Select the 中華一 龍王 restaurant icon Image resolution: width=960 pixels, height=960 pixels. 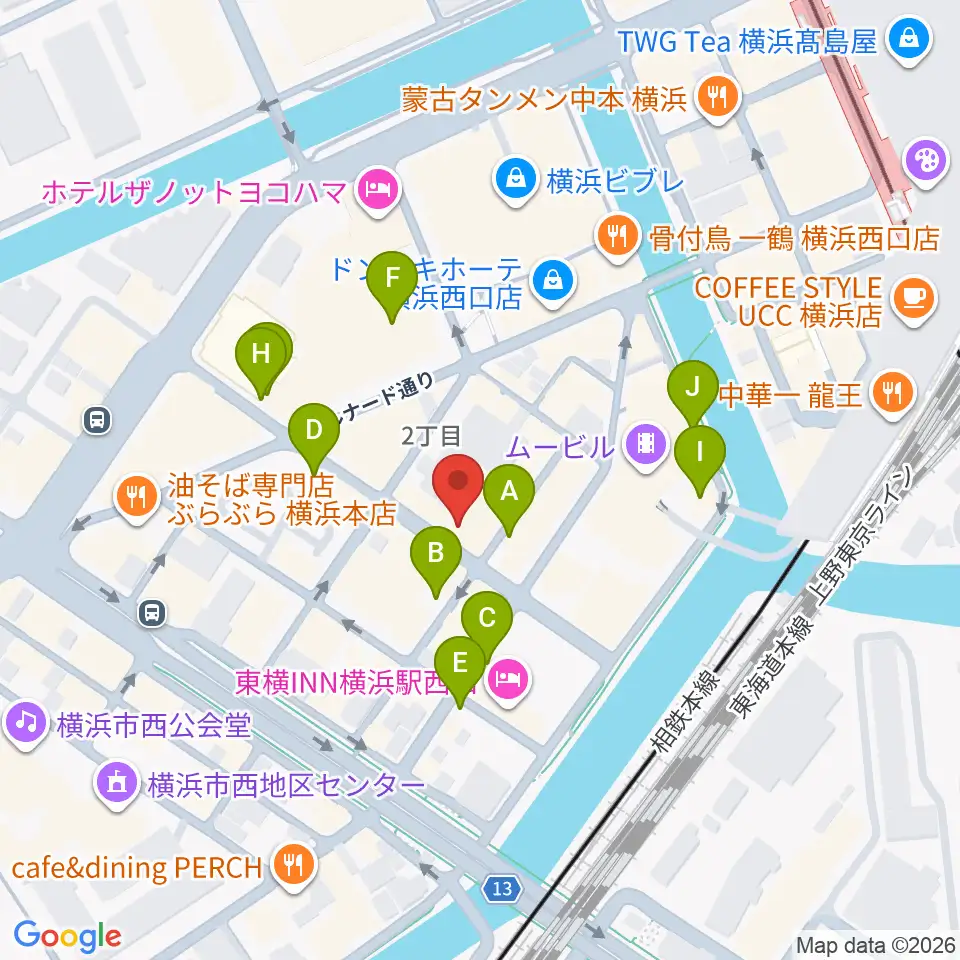coord(893,395)
